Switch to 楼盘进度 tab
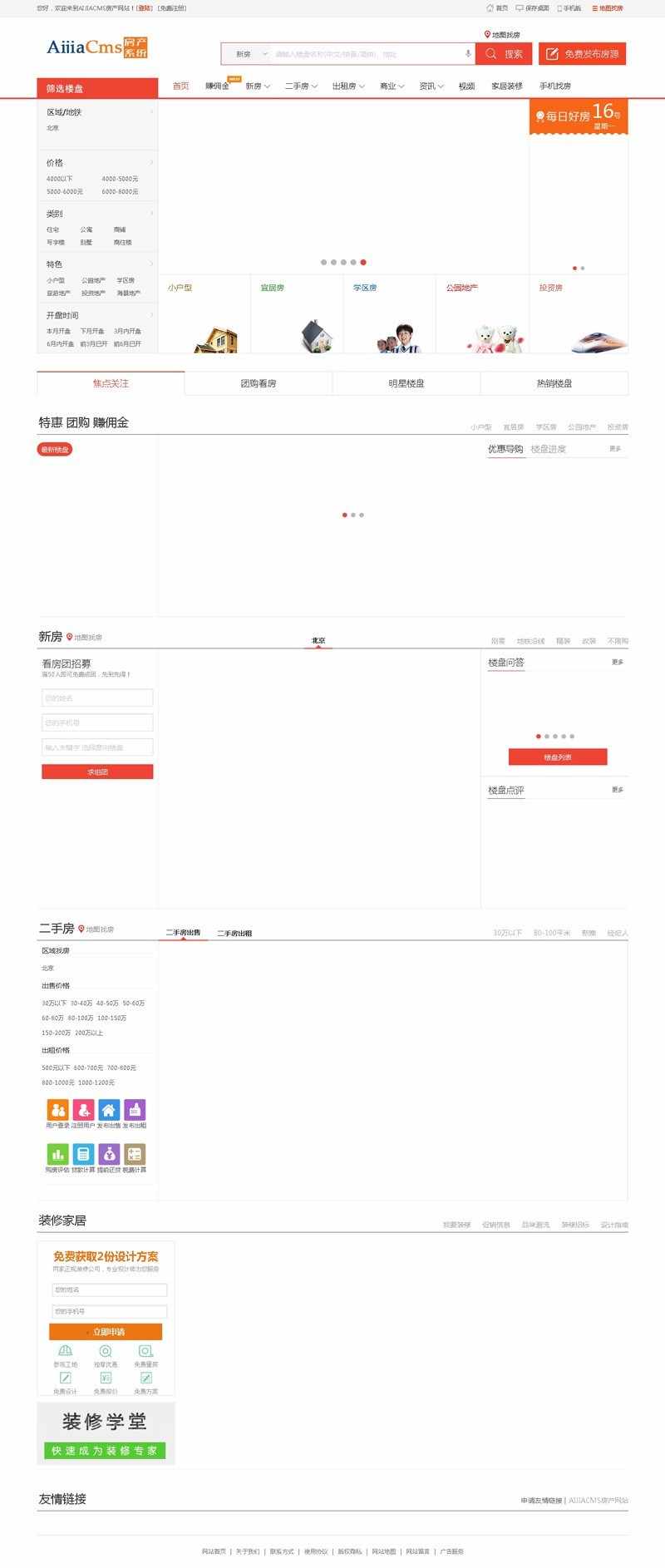 pyautogui.click(x=548, y=449)
